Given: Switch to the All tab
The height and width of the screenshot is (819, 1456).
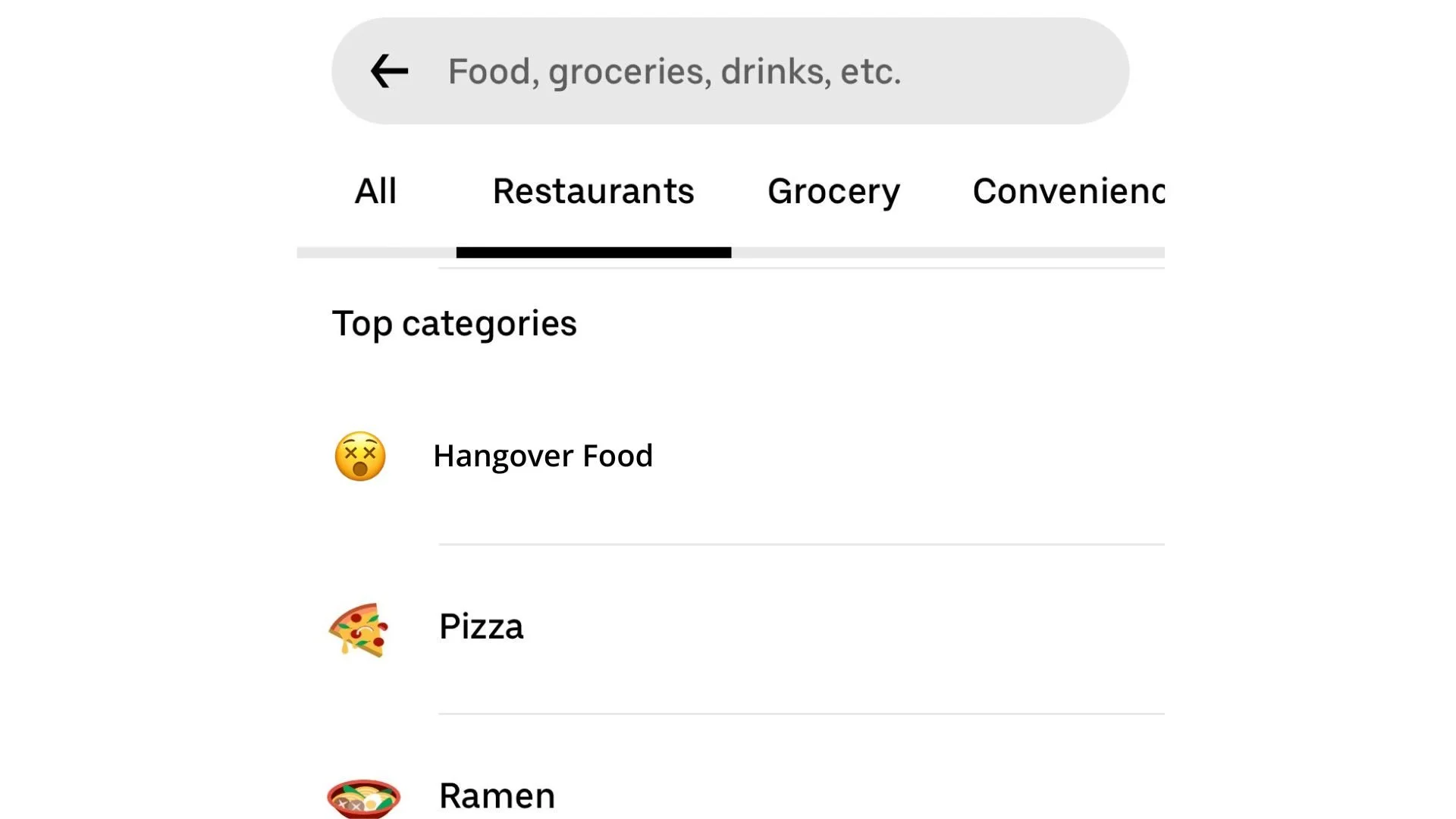Looking at the screenshot, I should (375, 191).
